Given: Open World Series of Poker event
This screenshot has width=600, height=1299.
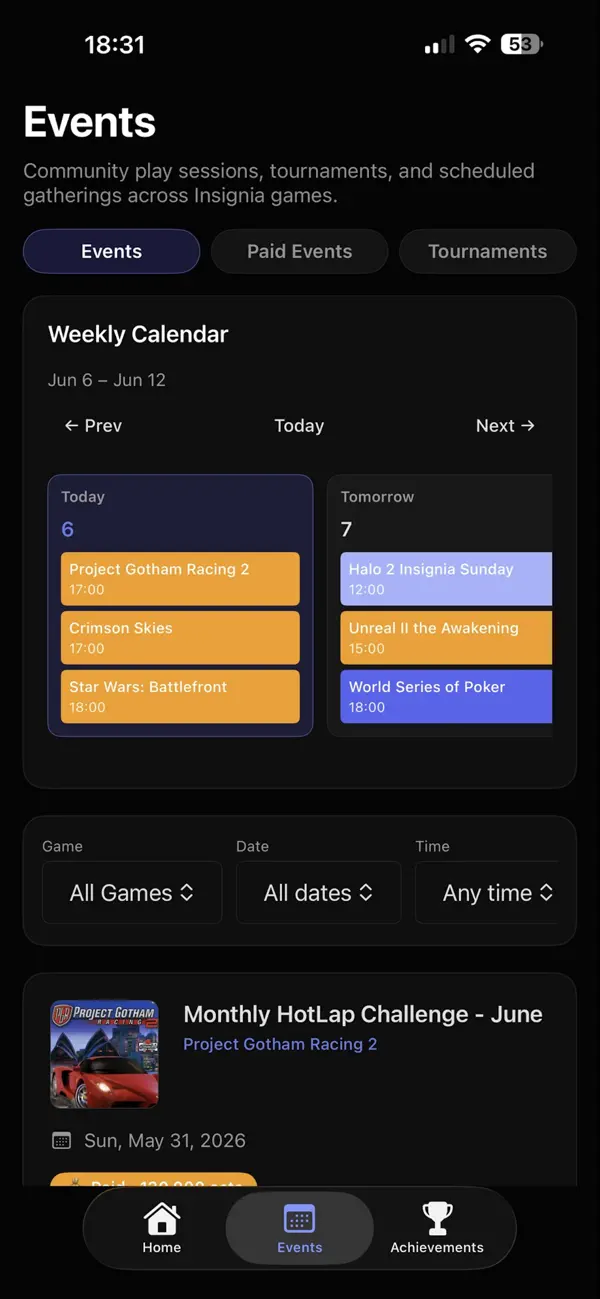Looking at the screenshot, I should 446,696.
